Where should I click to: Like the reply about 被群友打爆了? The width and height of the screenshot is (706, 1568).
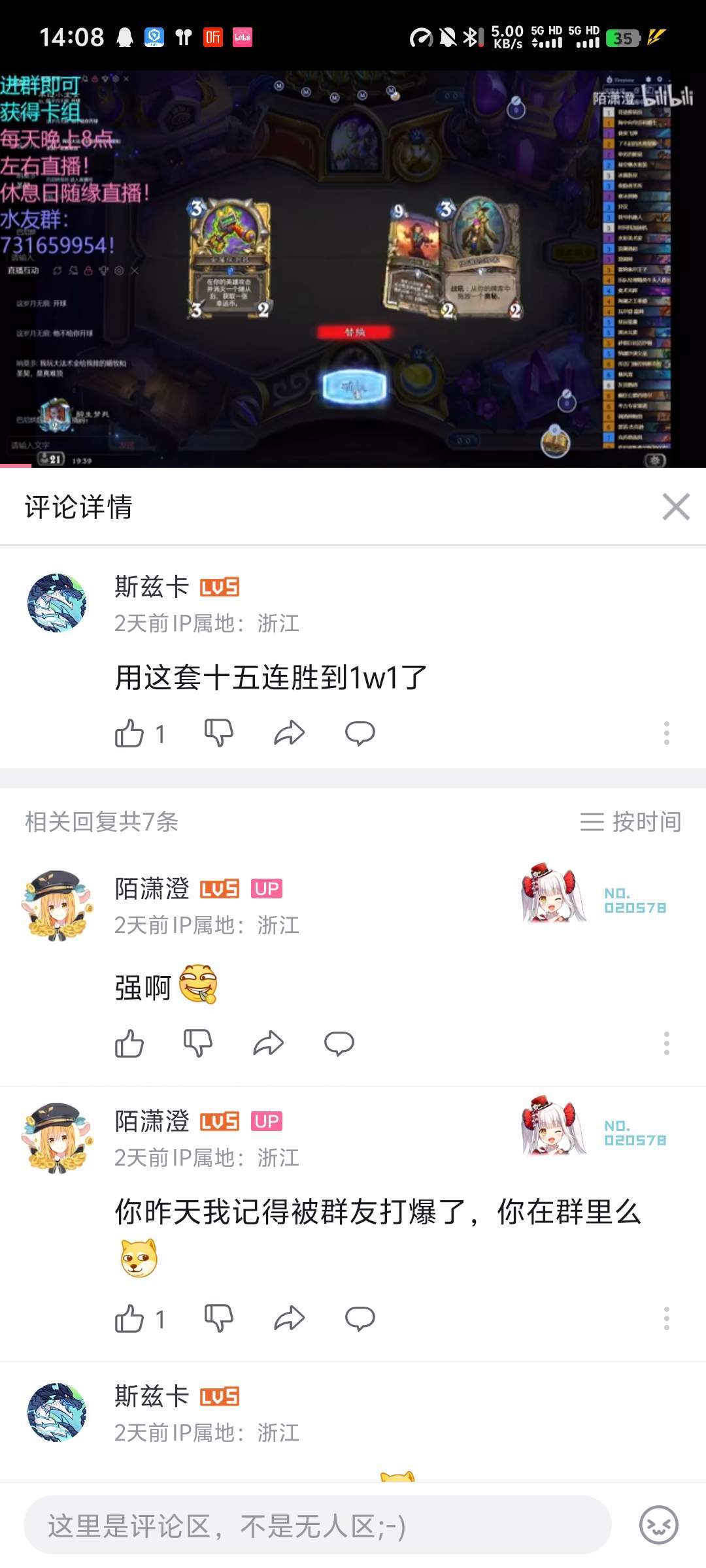[x=129, y=1318]
